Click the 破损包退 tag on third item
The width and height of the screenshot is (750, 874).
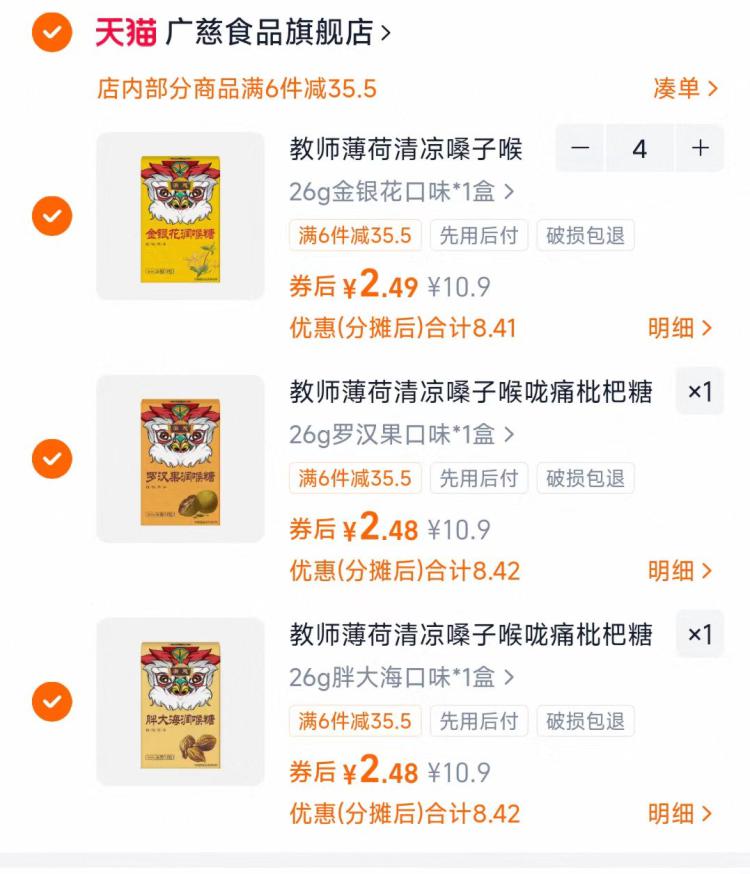587,721
